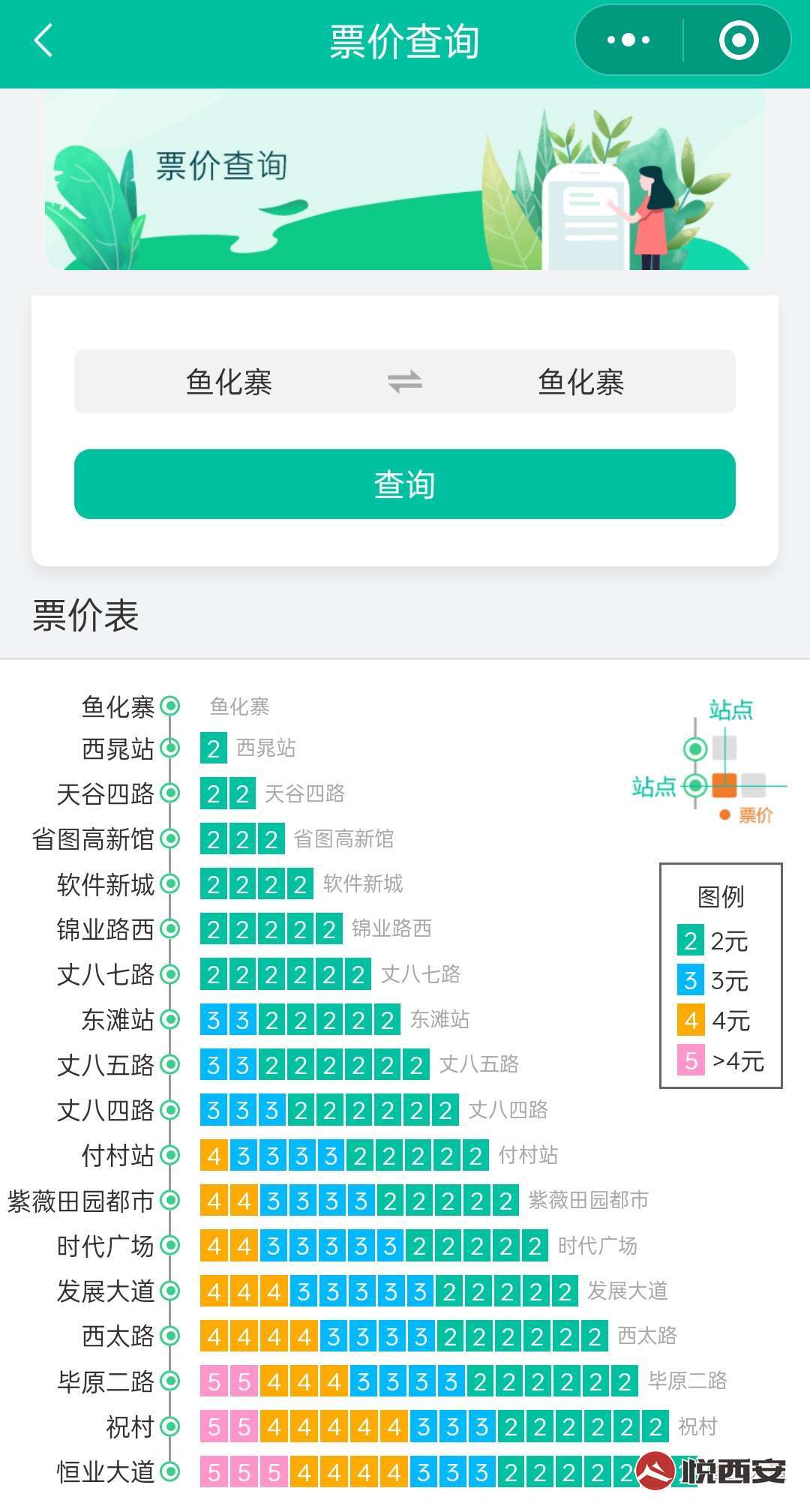Tap the green 查询 button
The height and width of the screenshot is (1512, 810).
(x=405, y=484)
